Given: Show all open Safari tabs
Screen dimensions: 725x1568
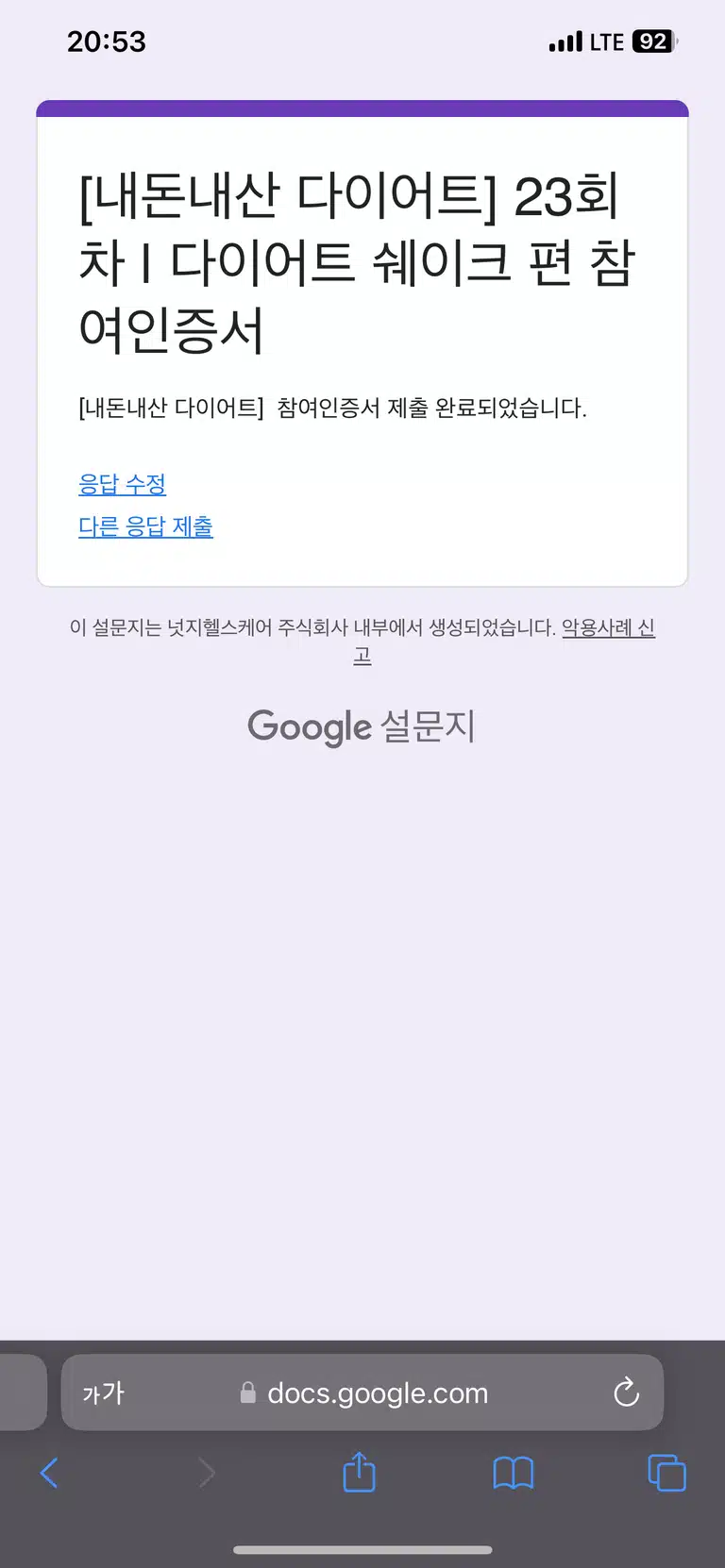Looking at the screenshot, I should pyautogui.click(x=666, y=1473).
